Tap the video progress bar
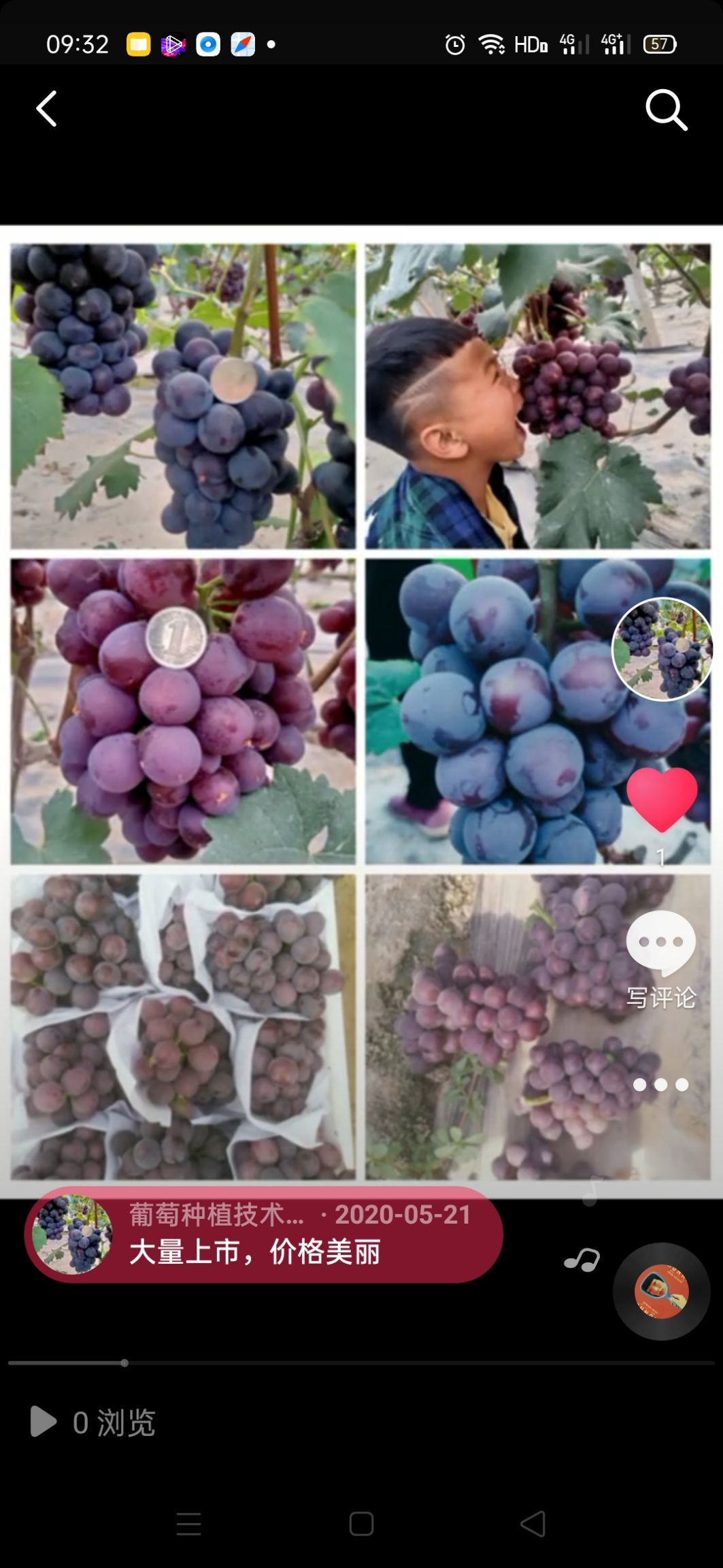This screenshot has width=723, height=1568. coord(361,1363)
